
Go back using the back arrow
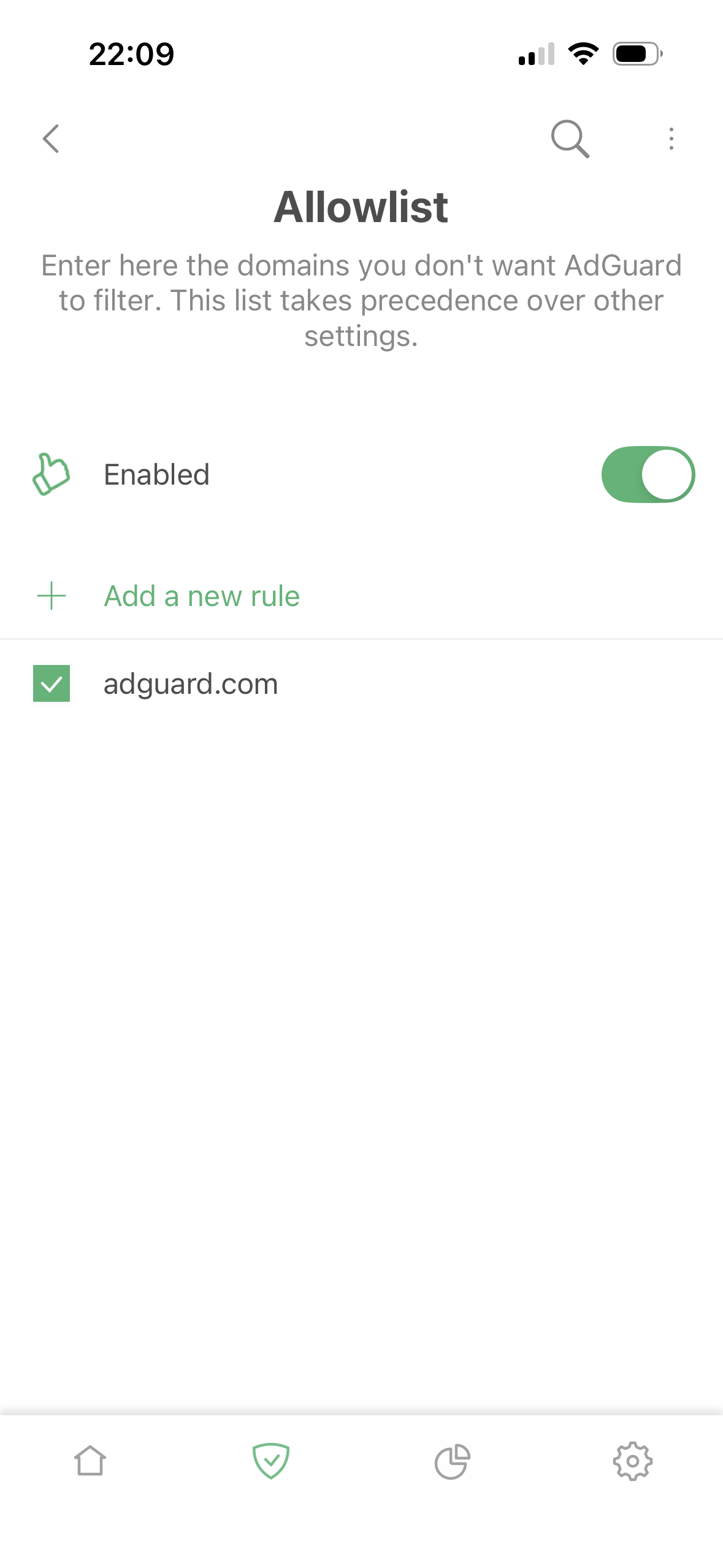[x=51, y=139]
